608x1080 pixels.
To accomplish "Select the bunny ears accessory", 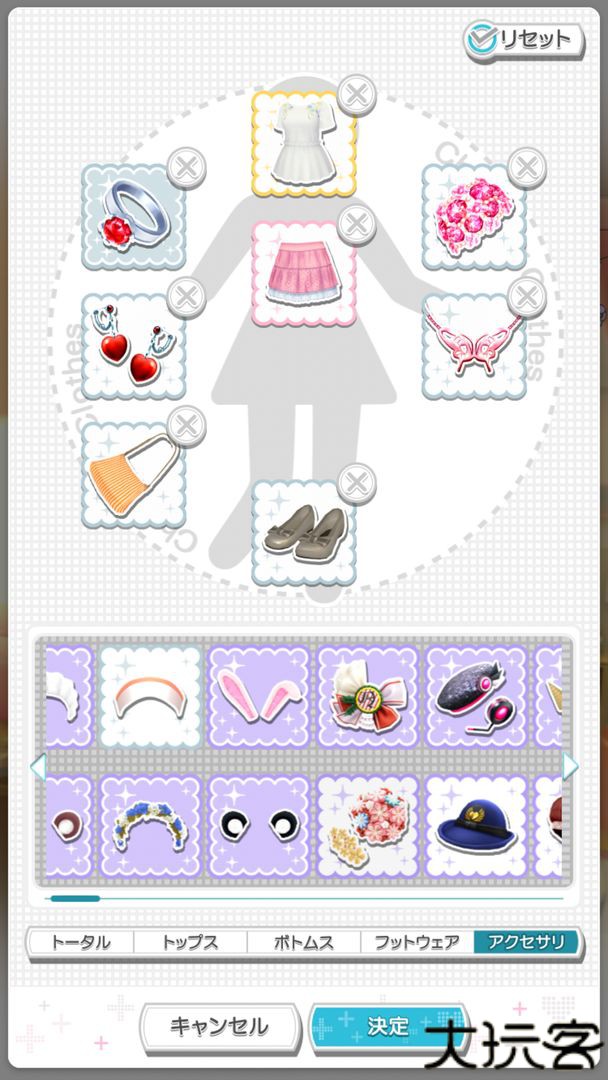I will [x=254, y=697].
